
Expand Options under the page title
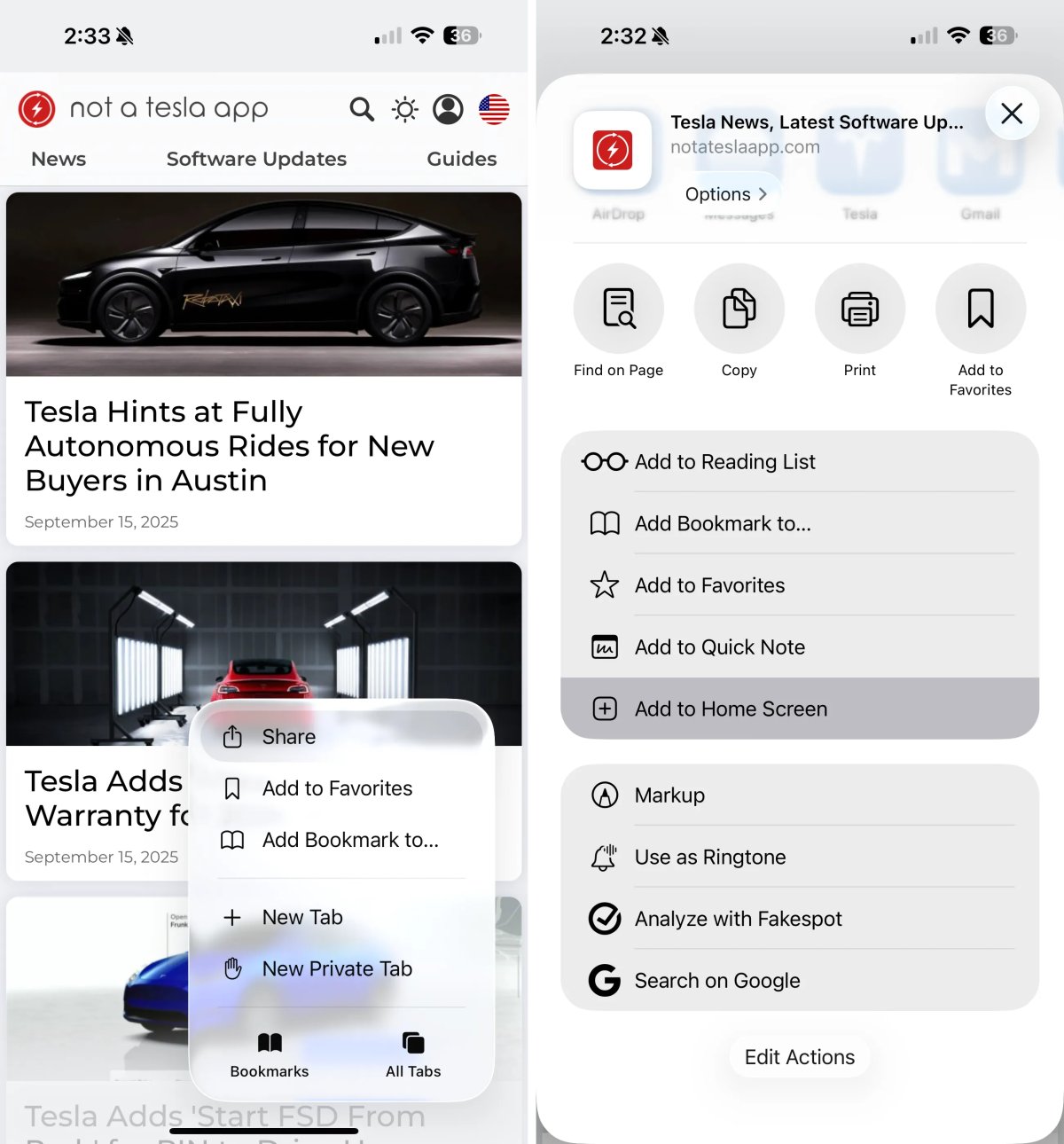click(x=726, y=194)
